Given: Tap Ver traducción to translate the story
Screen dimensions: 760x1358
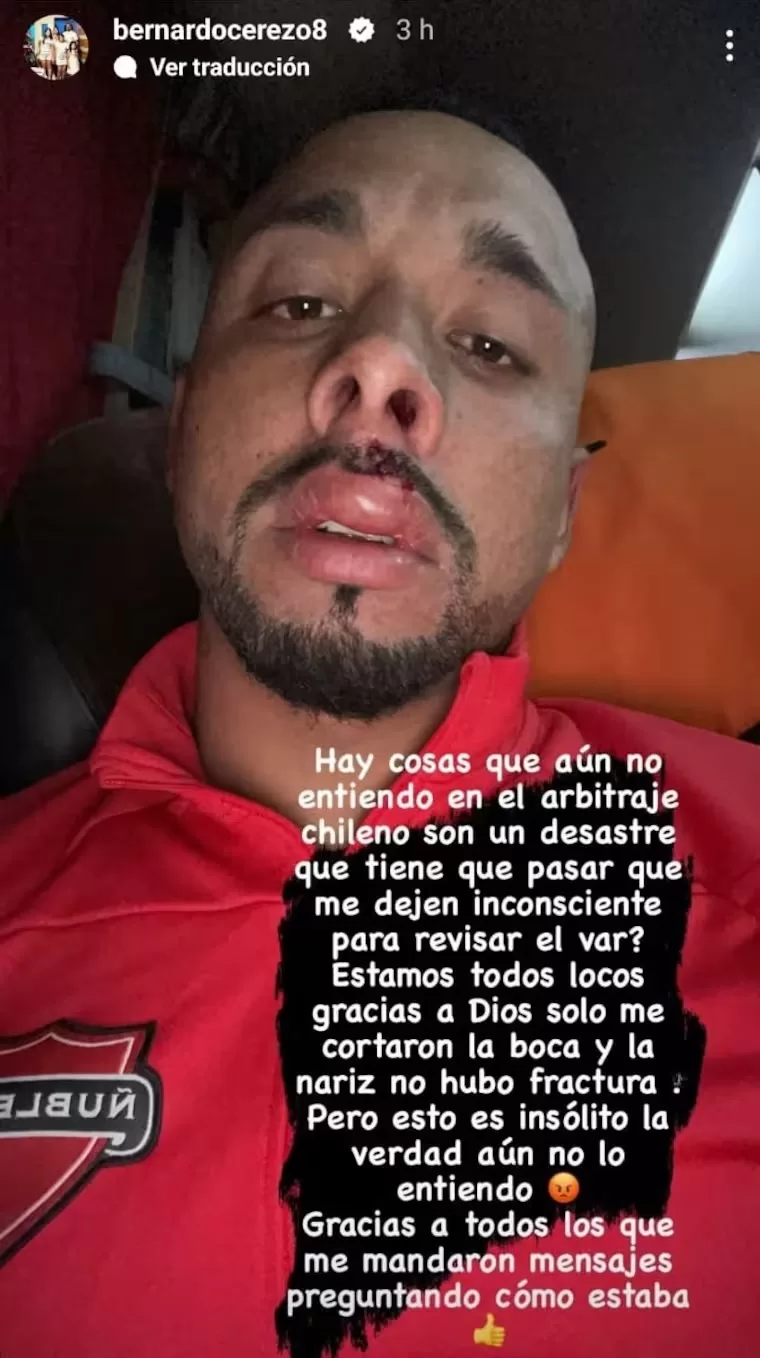Looking at the screenshot, I should coord(229,67).
